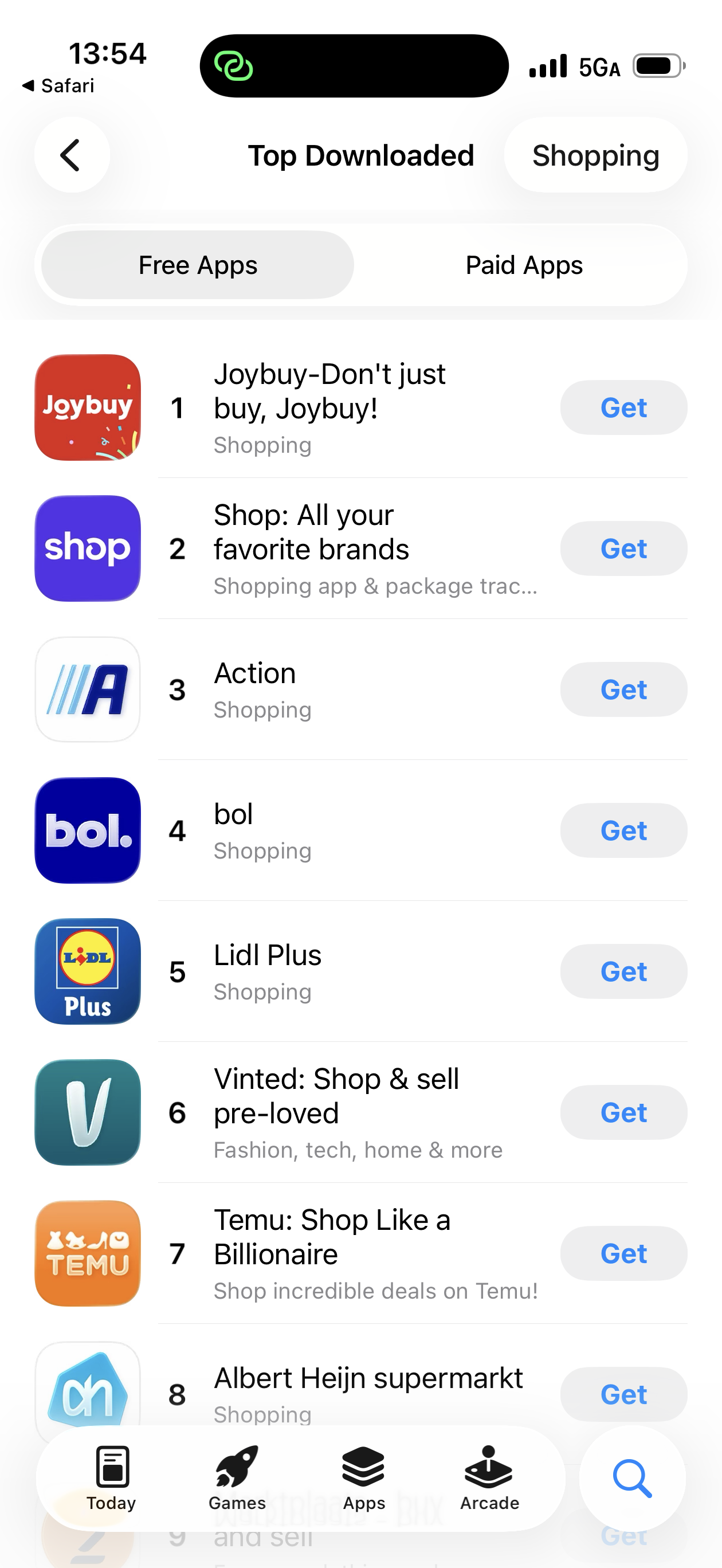This screenshot has width=722, height=1568.
Task: Open the Today tab
Action: tap(111, 1478)
